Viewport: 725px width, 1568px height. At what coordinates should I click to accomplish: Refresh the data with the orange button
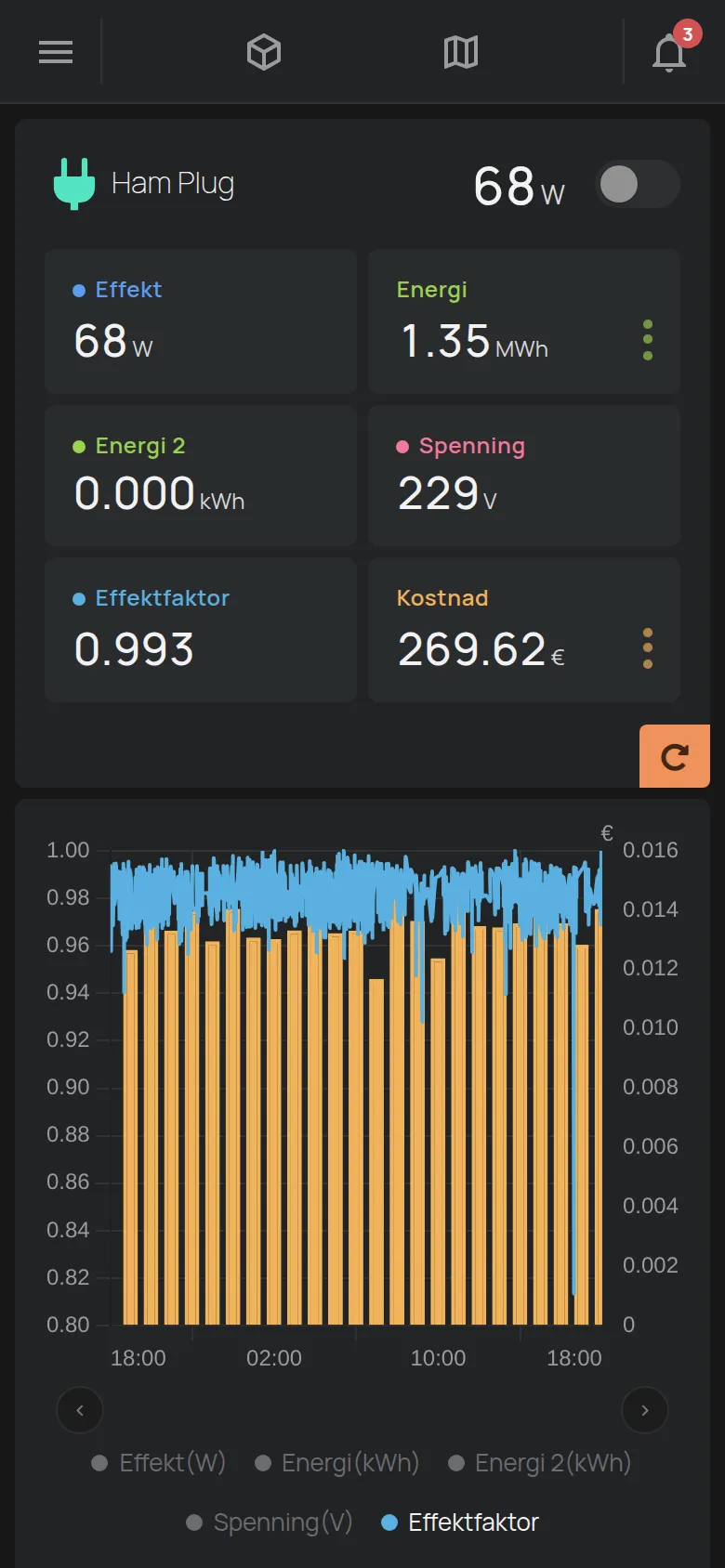click(x=675, y=756)
